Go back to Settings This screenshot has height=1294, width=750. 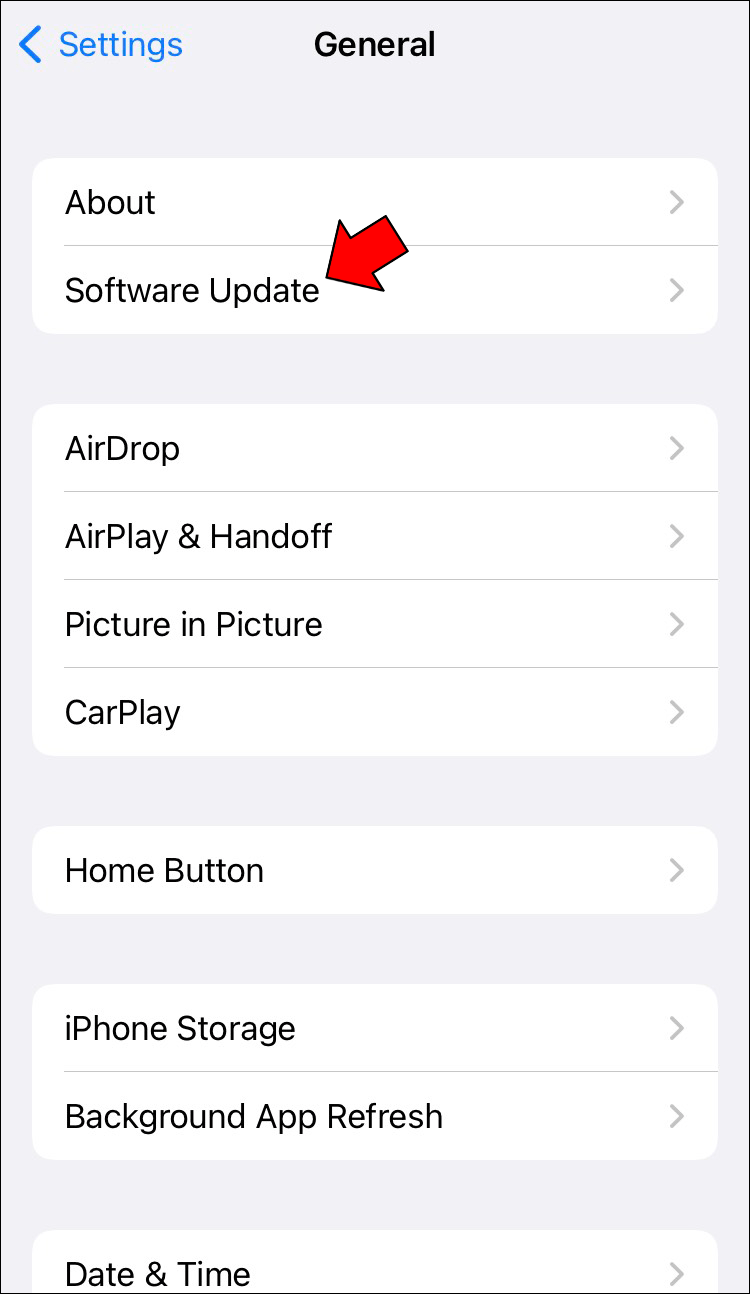click(102, 45)
